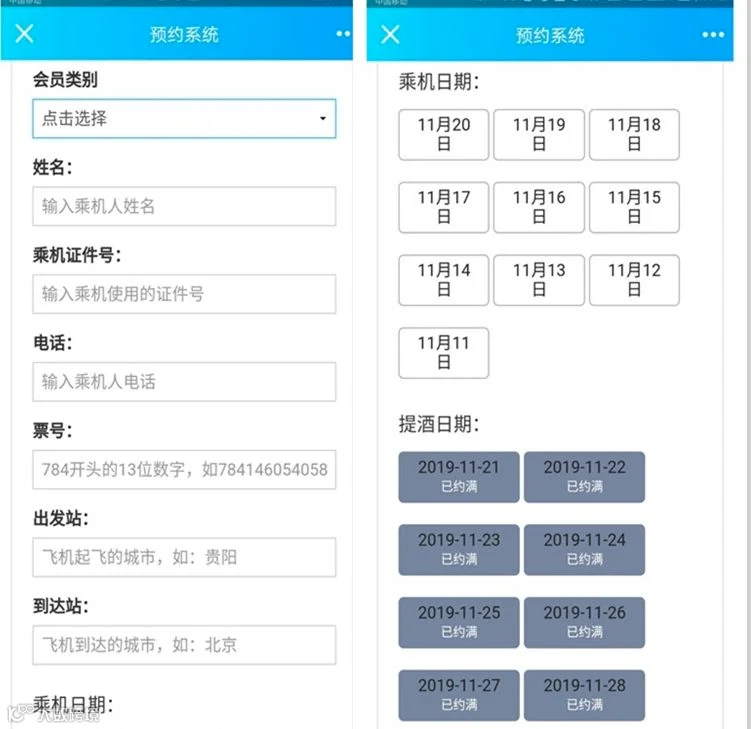Focus the 到达站 arrival city field
The width and height of the screenshot is (751, 729).
(x=184, y=644)
